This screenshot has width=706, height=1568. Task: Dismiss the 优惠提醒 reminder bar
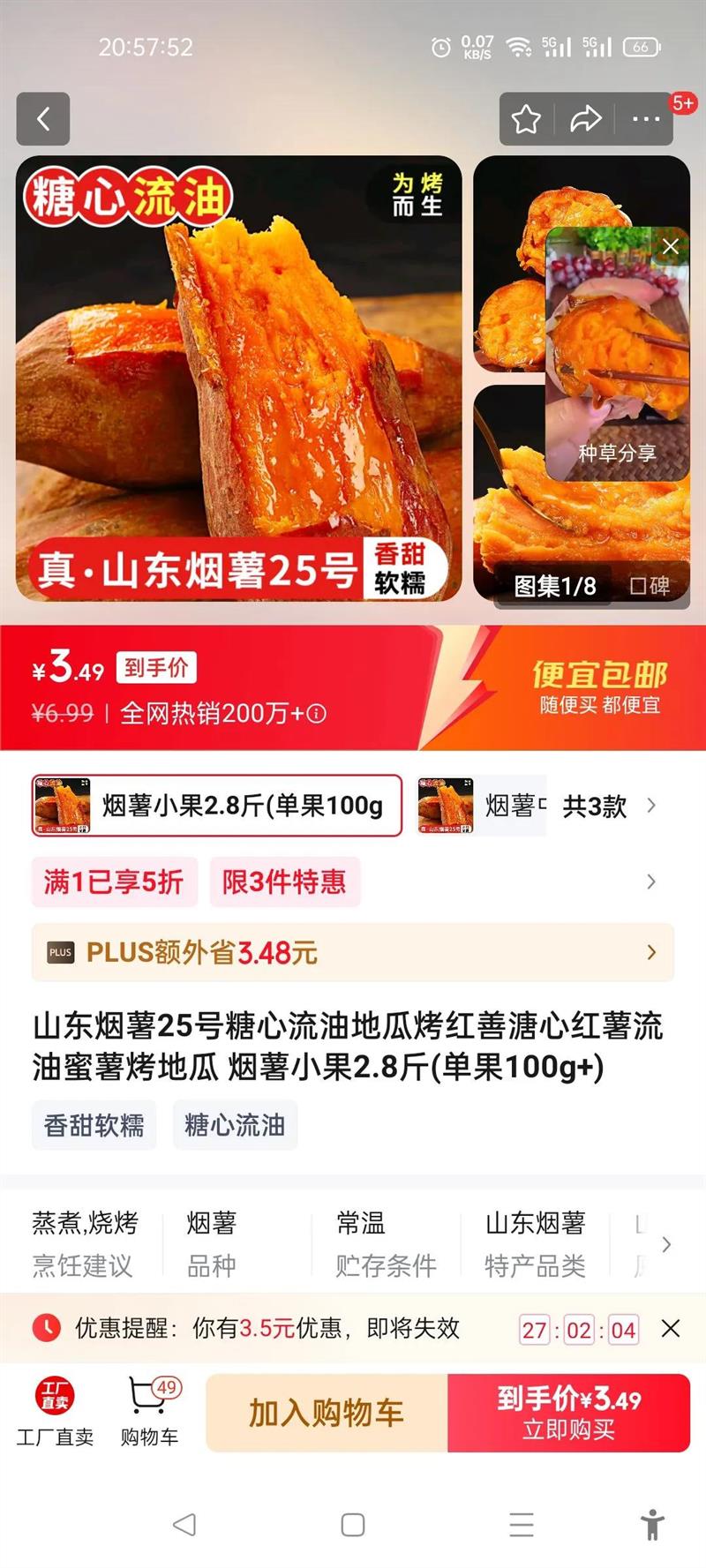[671, 1328]
